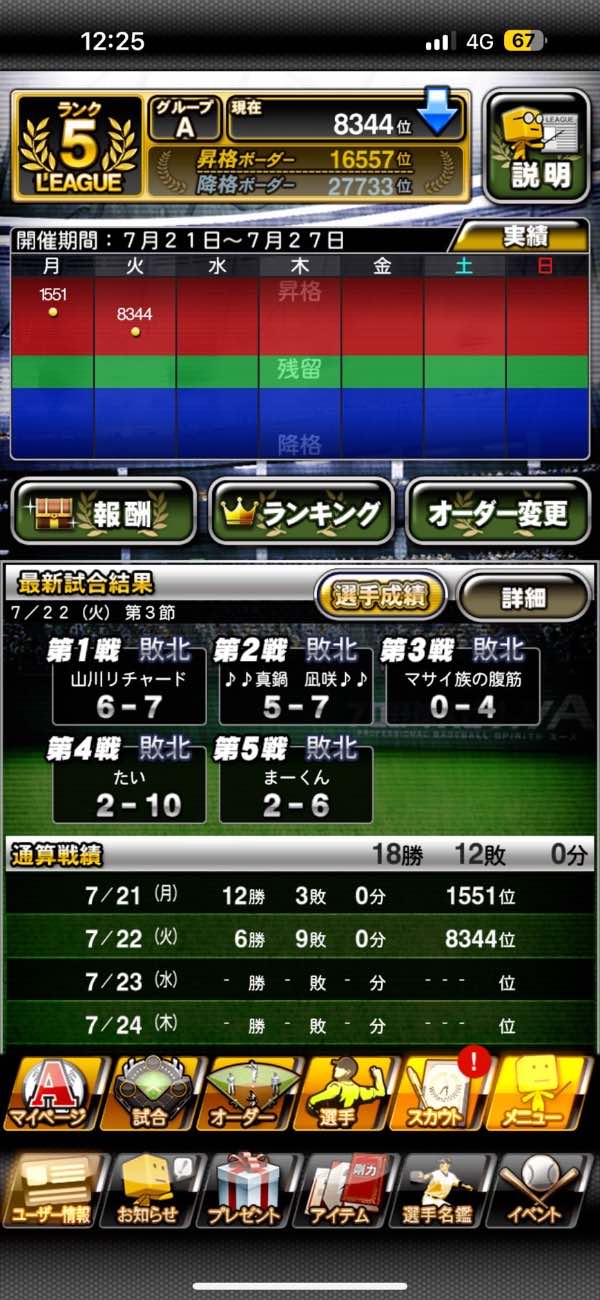
Task: Open the オーダー lineup tab
Action: (x=248, y=1094)
